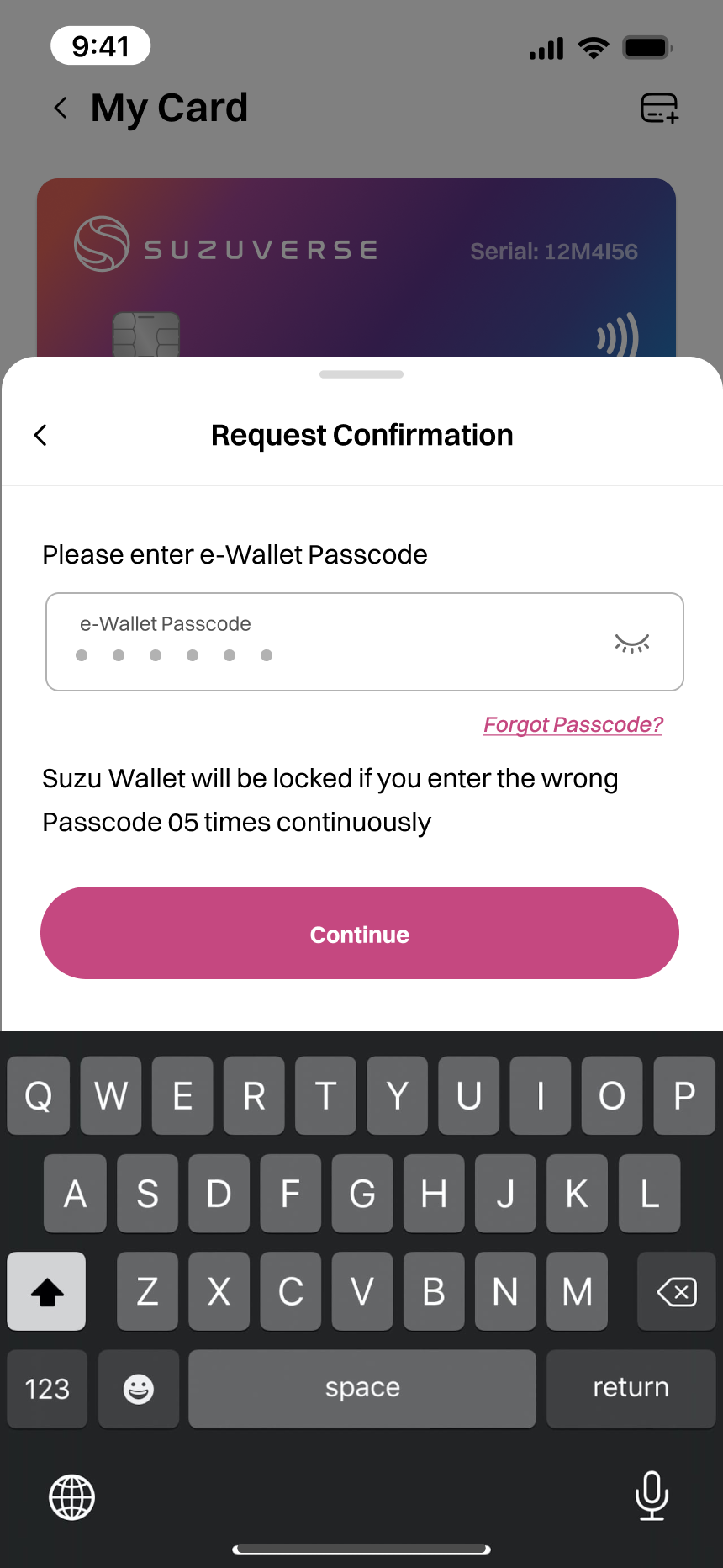Switch keyboard to 123 numbers layout
The width and height of the screenshot is (723, 1568).
(x=47, y=1389)
